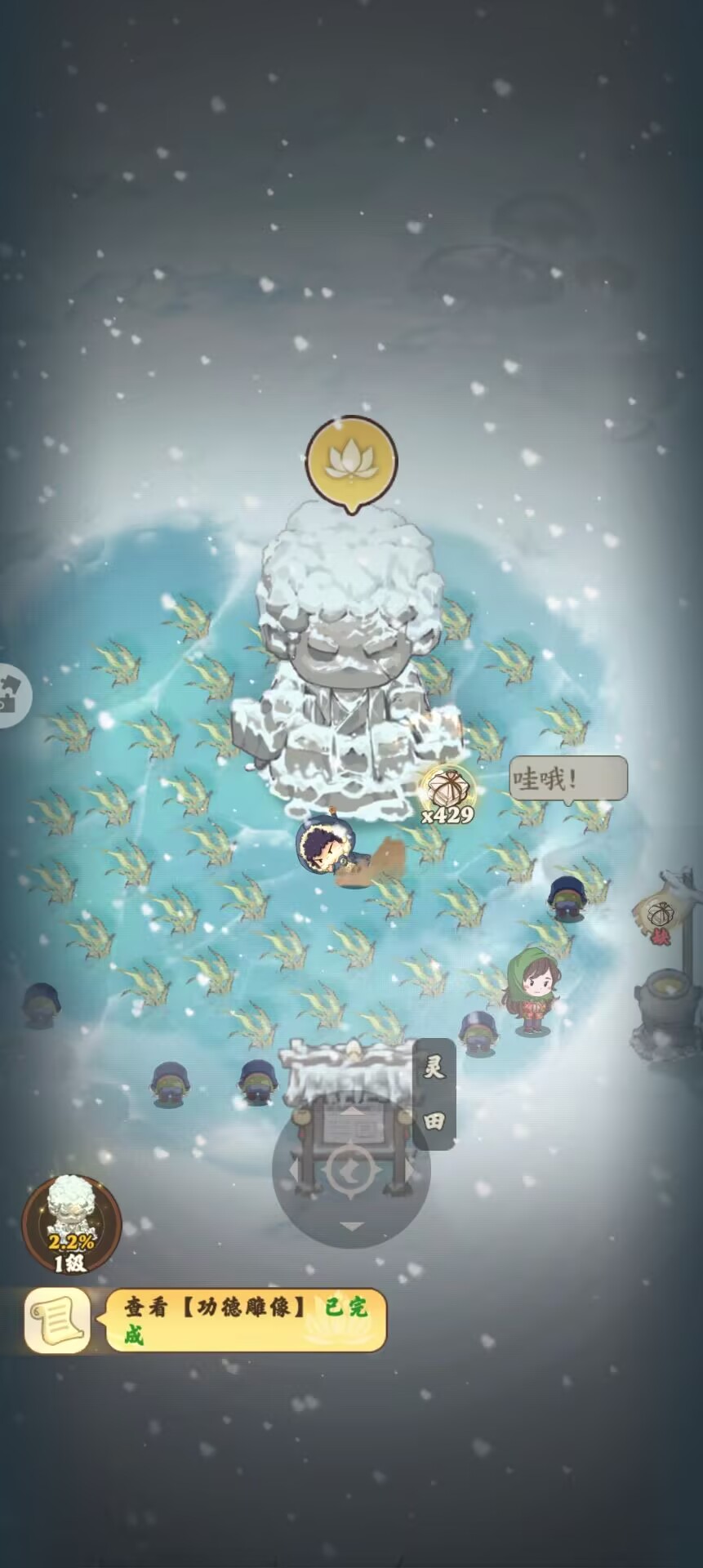Image resolution: width=703 pixels, height=1568 pixels.
Task: Expand the puzzle-piece side tab
Action: (x=13, y=696)
